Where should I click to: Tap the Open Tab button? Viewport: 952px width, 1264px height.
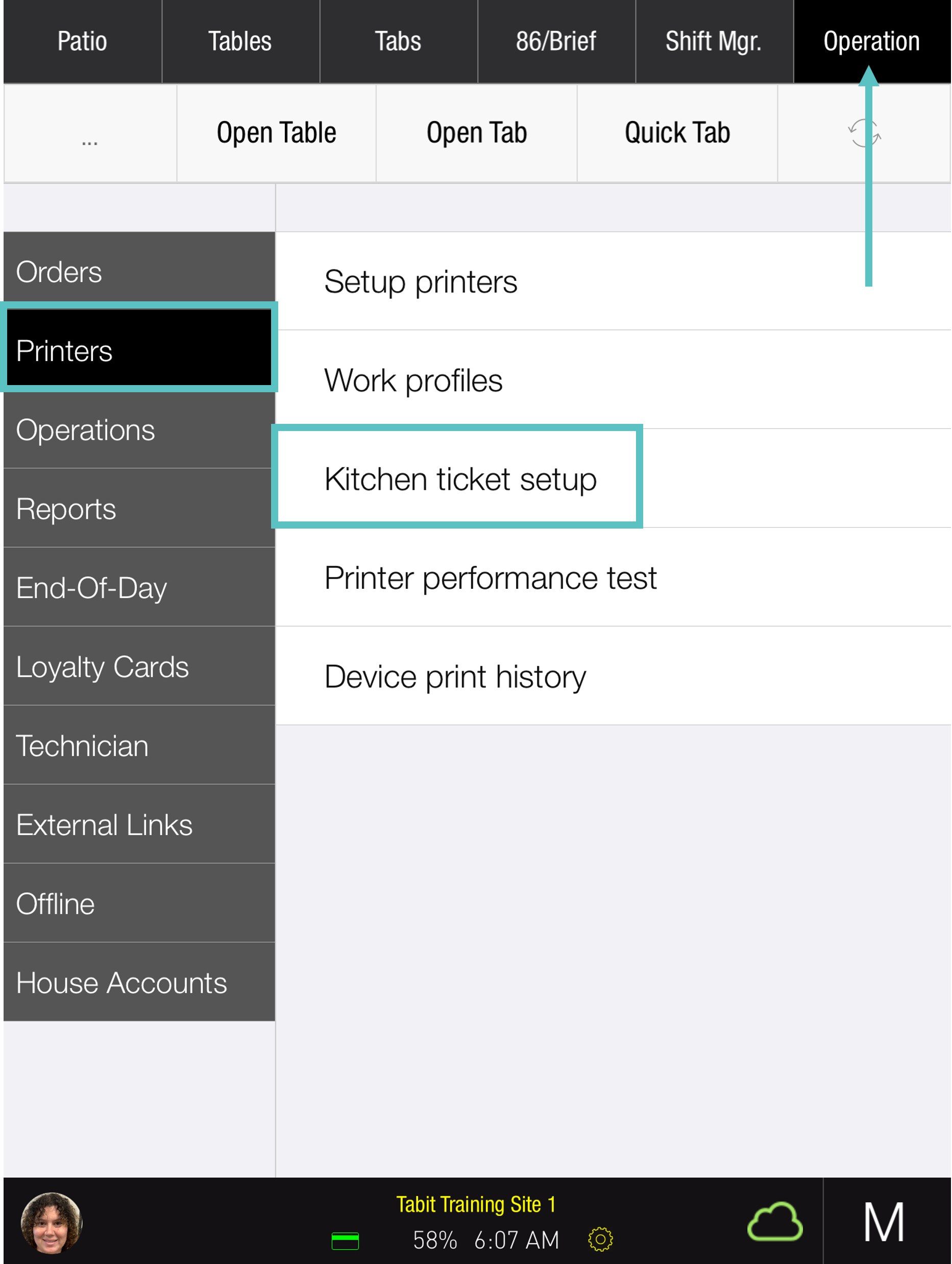tap(476, 133)
